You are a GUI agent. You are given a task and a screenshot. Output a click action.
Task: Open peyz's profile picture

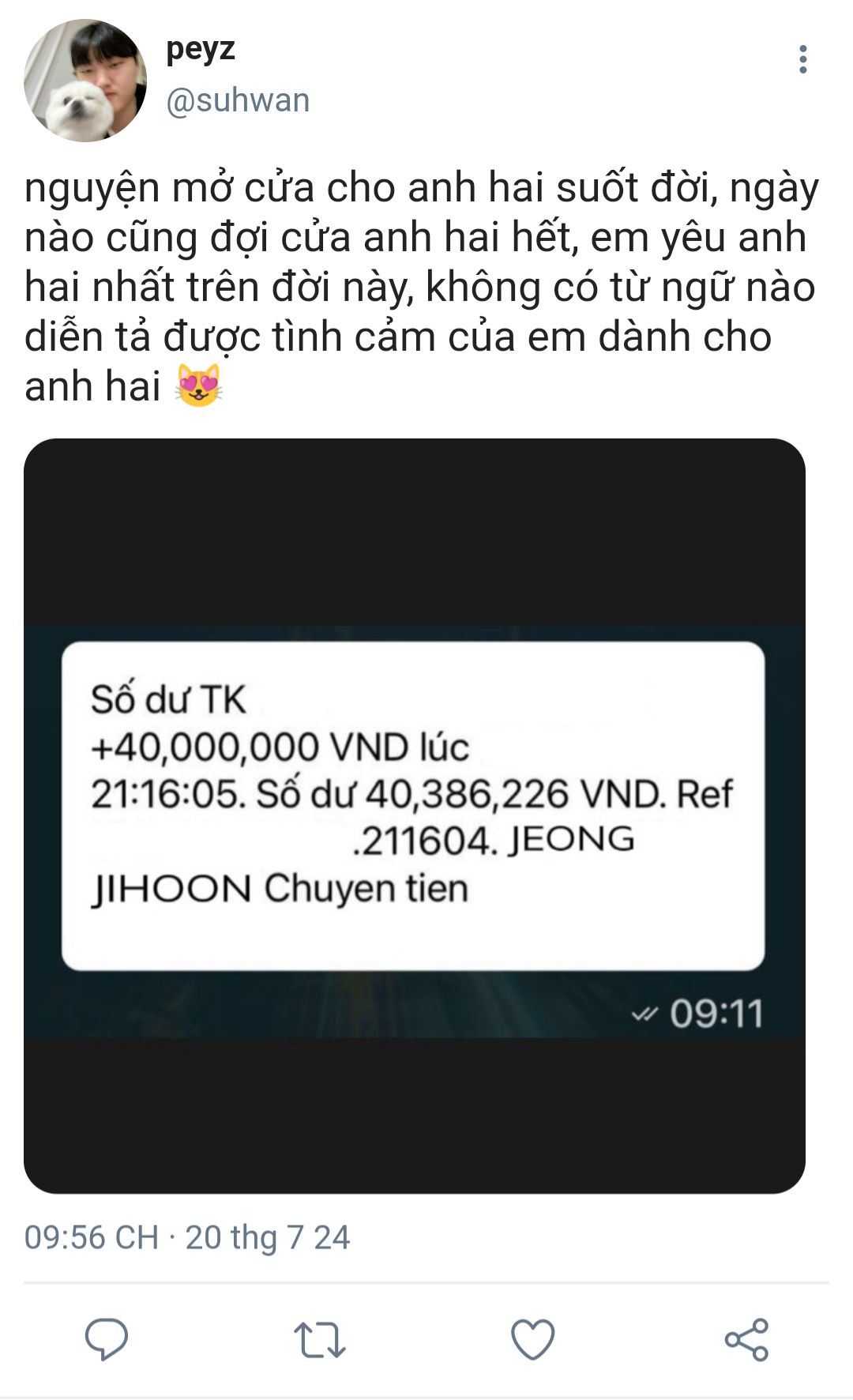[85, 81]
